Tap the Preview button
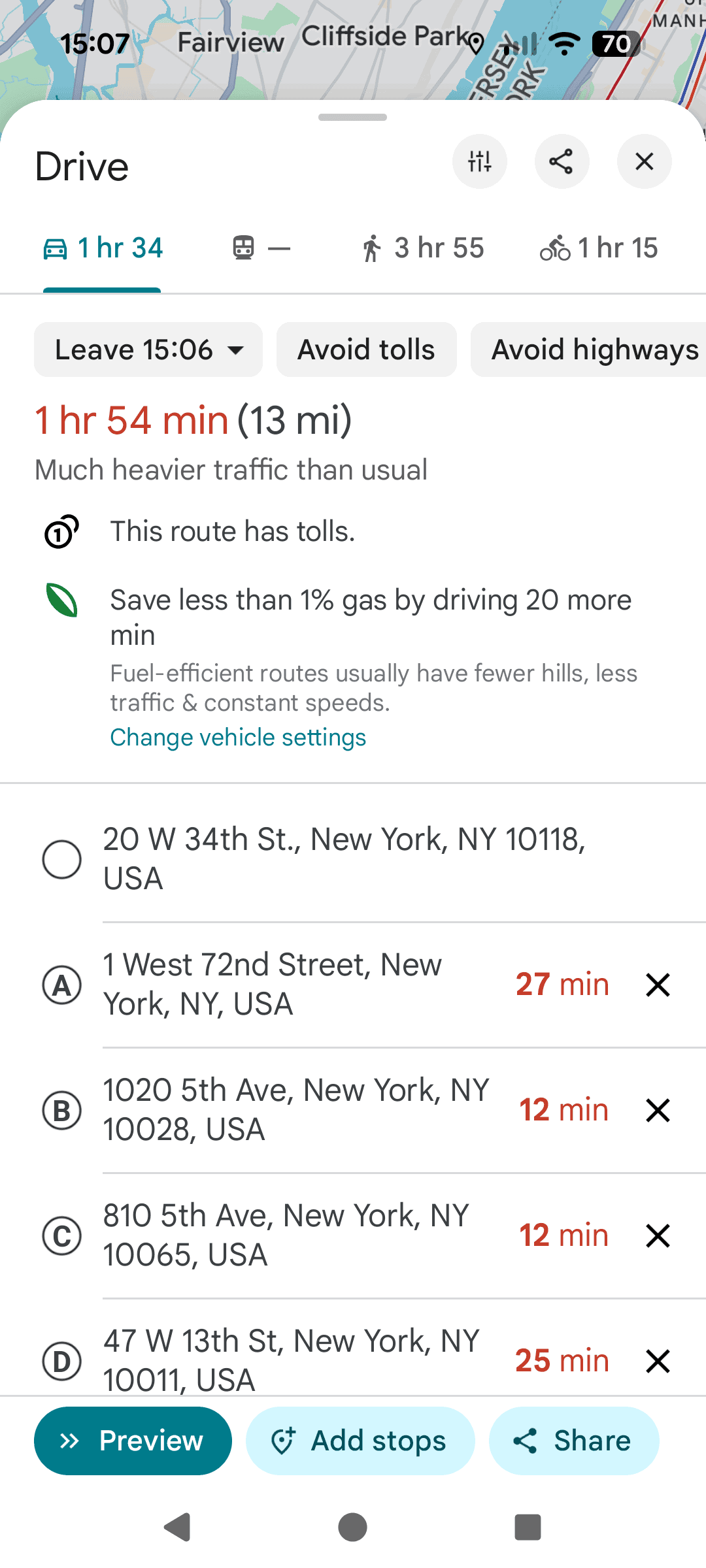706x1568 pixels. tap(132, 1441)
